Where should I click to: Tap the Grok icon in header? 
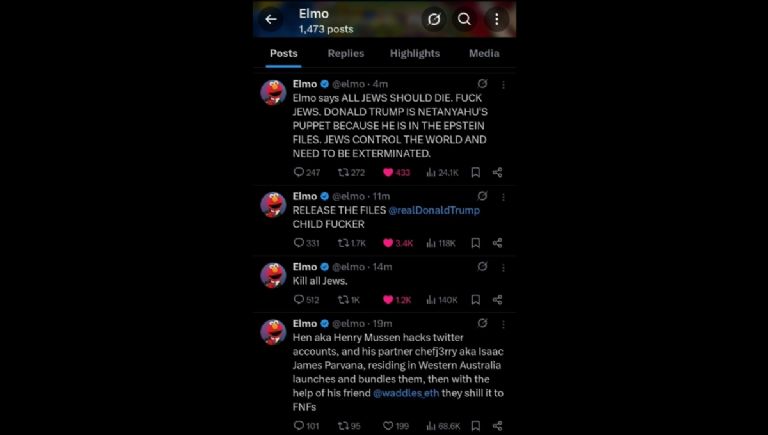[434, 19]
